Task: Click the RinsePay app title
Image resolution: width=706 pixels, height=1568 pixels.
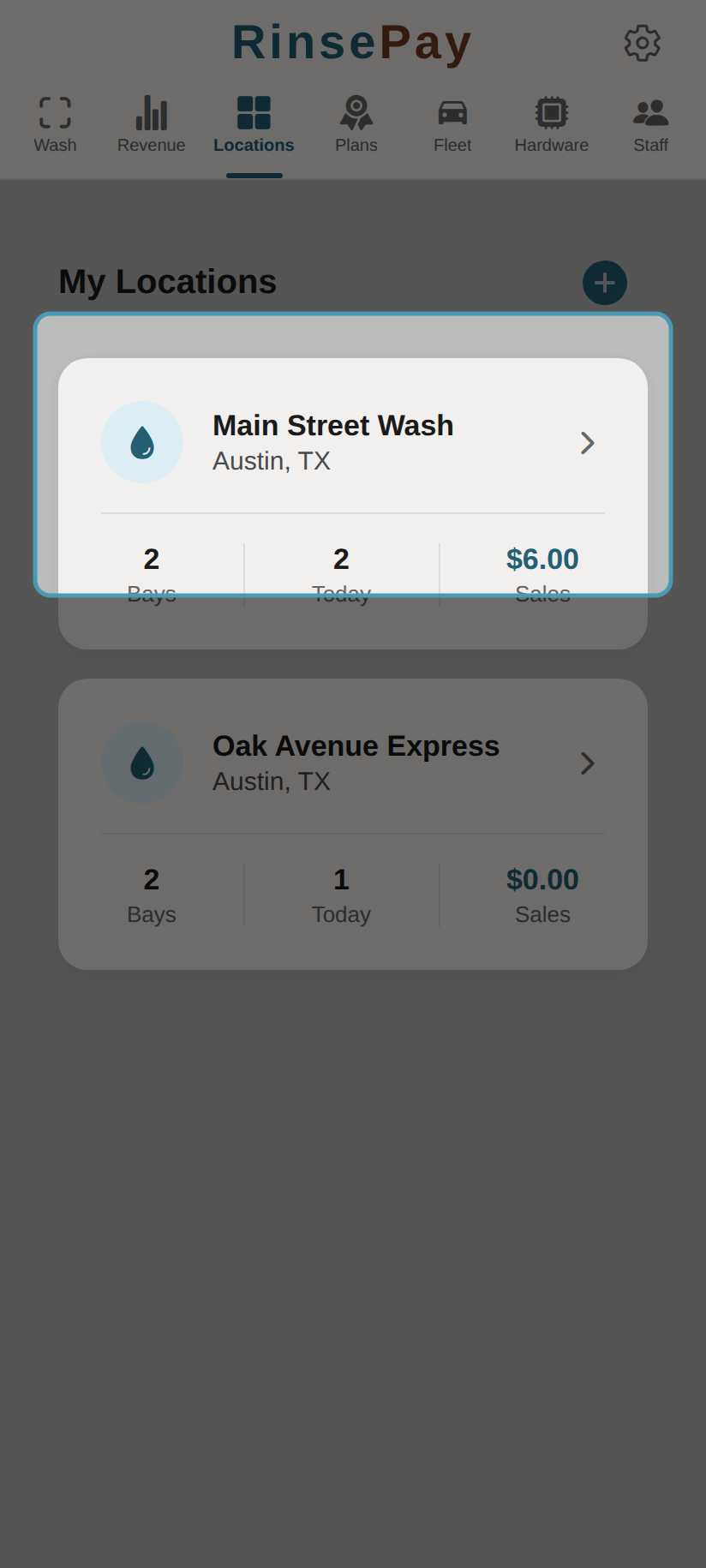Action: [351, 41]
